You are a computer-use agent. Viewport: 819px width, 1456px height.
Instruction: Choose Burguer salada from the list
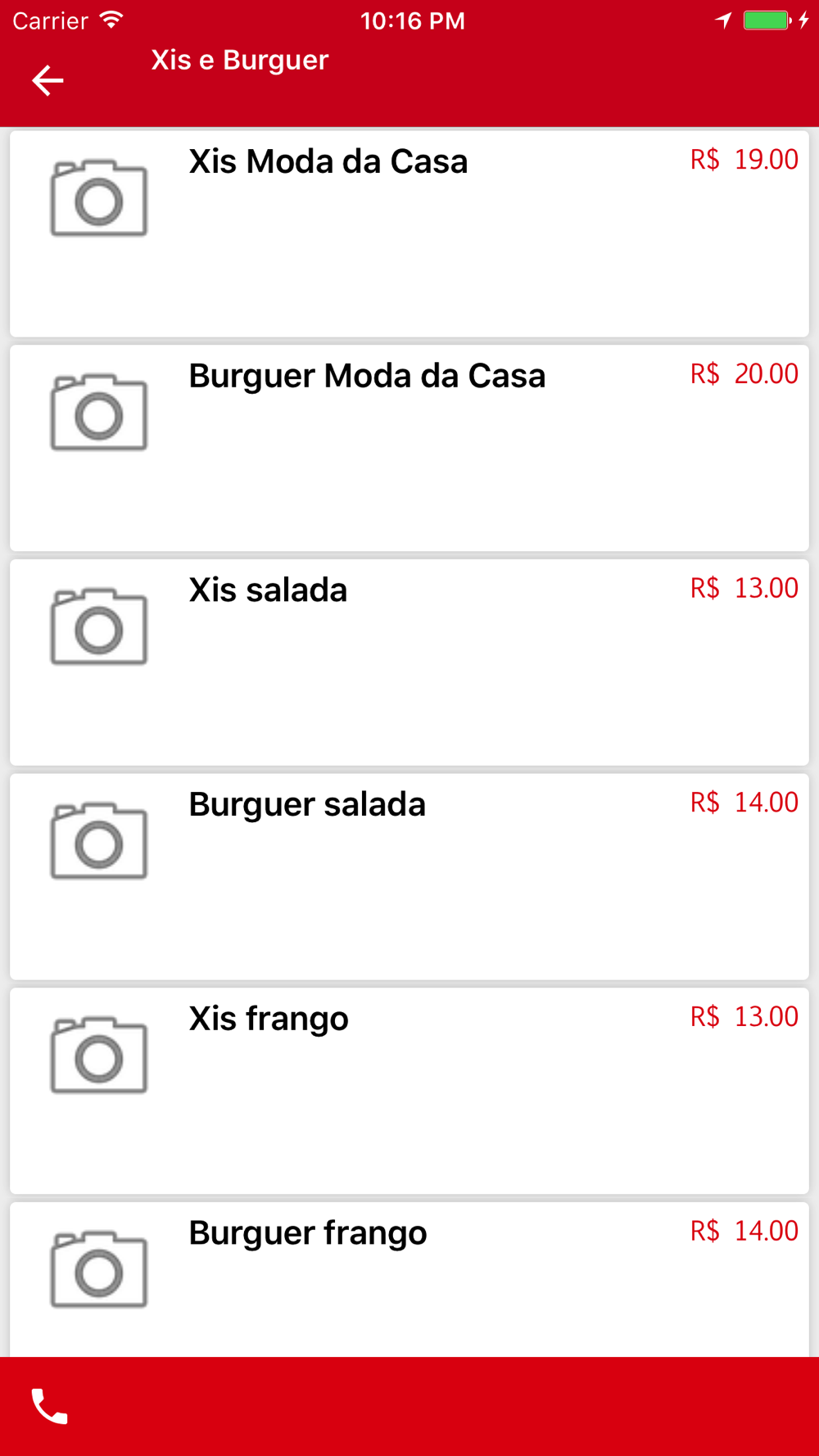pyautogui.click(x=409, y=877)
